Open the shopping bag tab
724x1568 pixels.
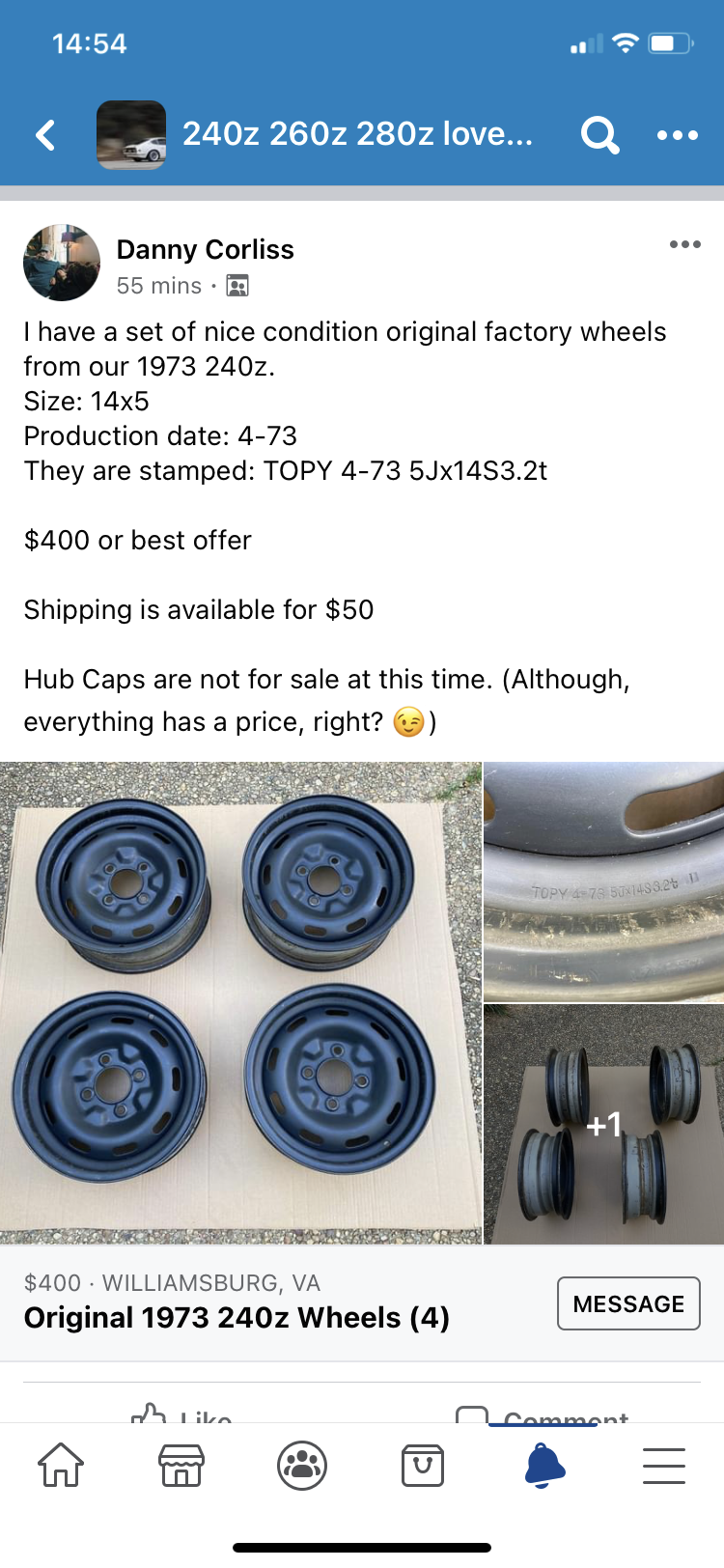point(423,1465)
